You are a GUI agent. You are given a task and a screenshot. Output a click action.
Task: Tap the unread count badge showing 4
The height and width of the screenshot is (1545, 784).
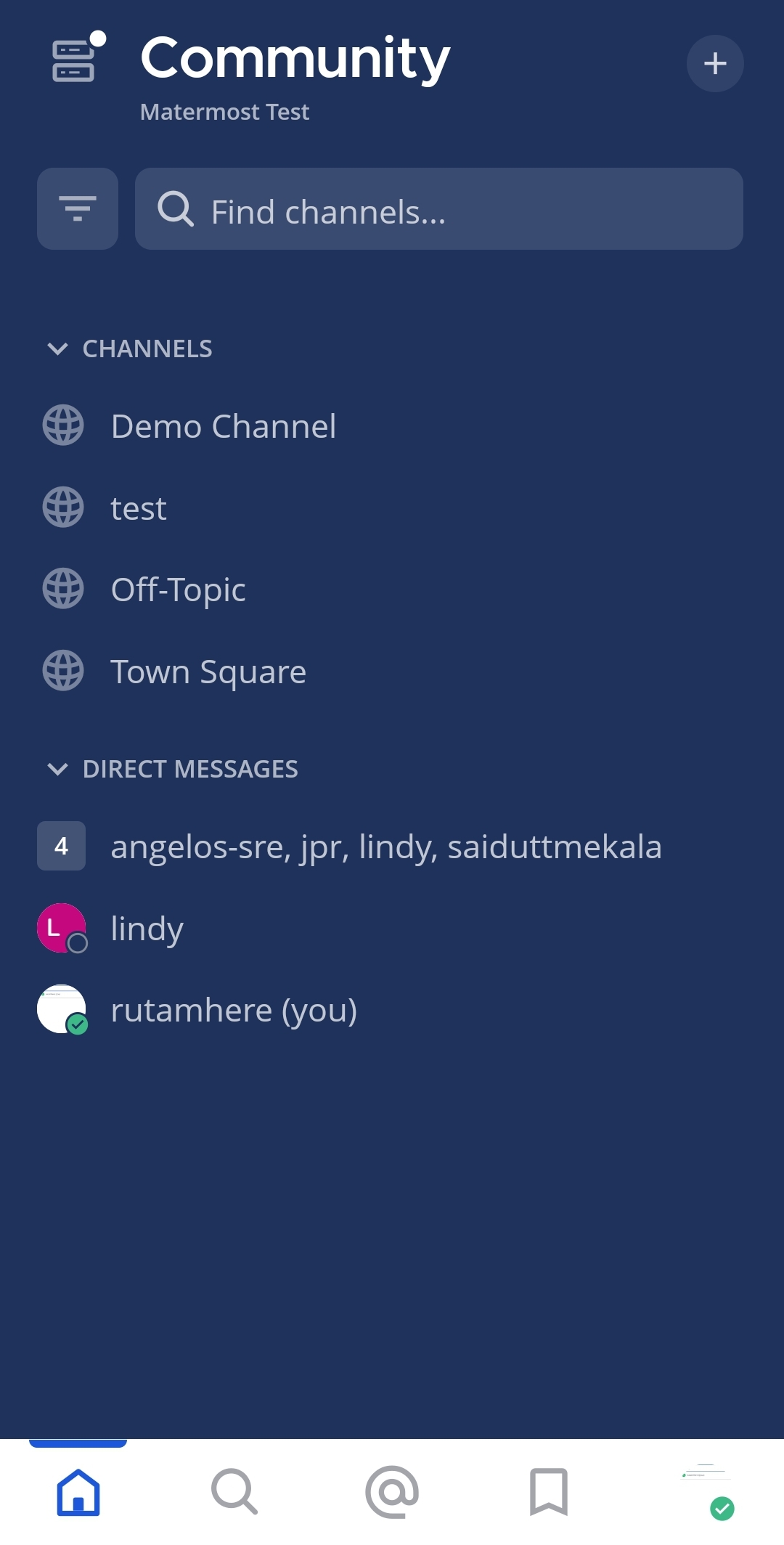coord(61,846)
